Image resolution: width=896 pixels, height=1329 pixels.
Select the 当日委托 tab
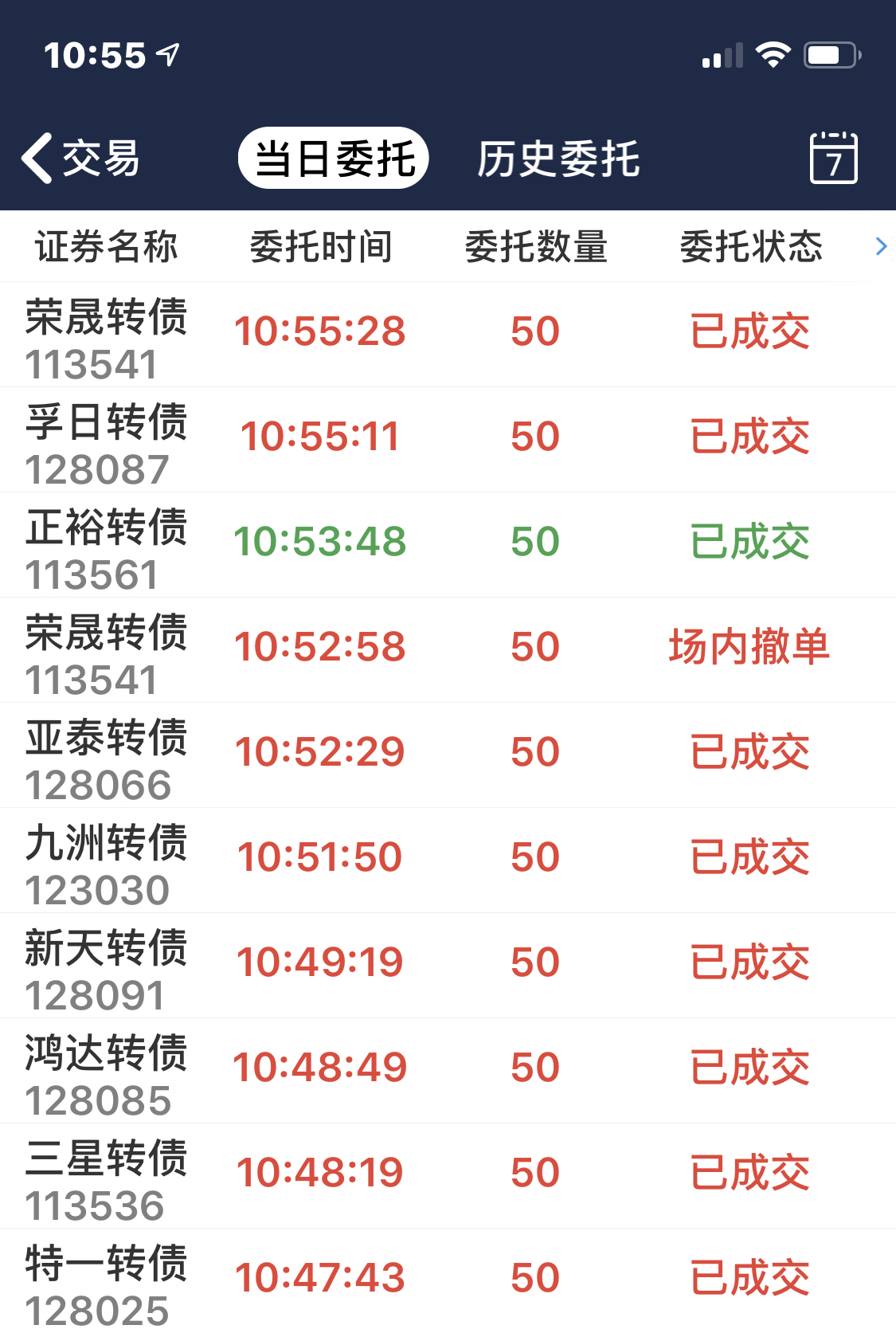(334, 158)
